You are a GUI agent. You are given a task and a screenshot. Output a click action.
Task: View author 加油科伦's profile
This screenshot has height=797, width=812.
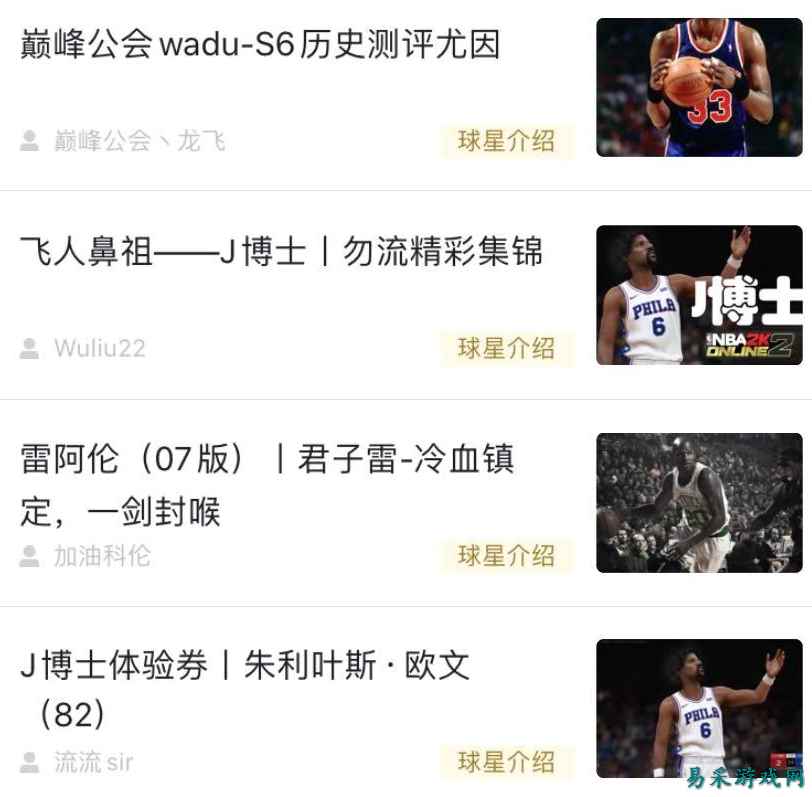[102, 556]
